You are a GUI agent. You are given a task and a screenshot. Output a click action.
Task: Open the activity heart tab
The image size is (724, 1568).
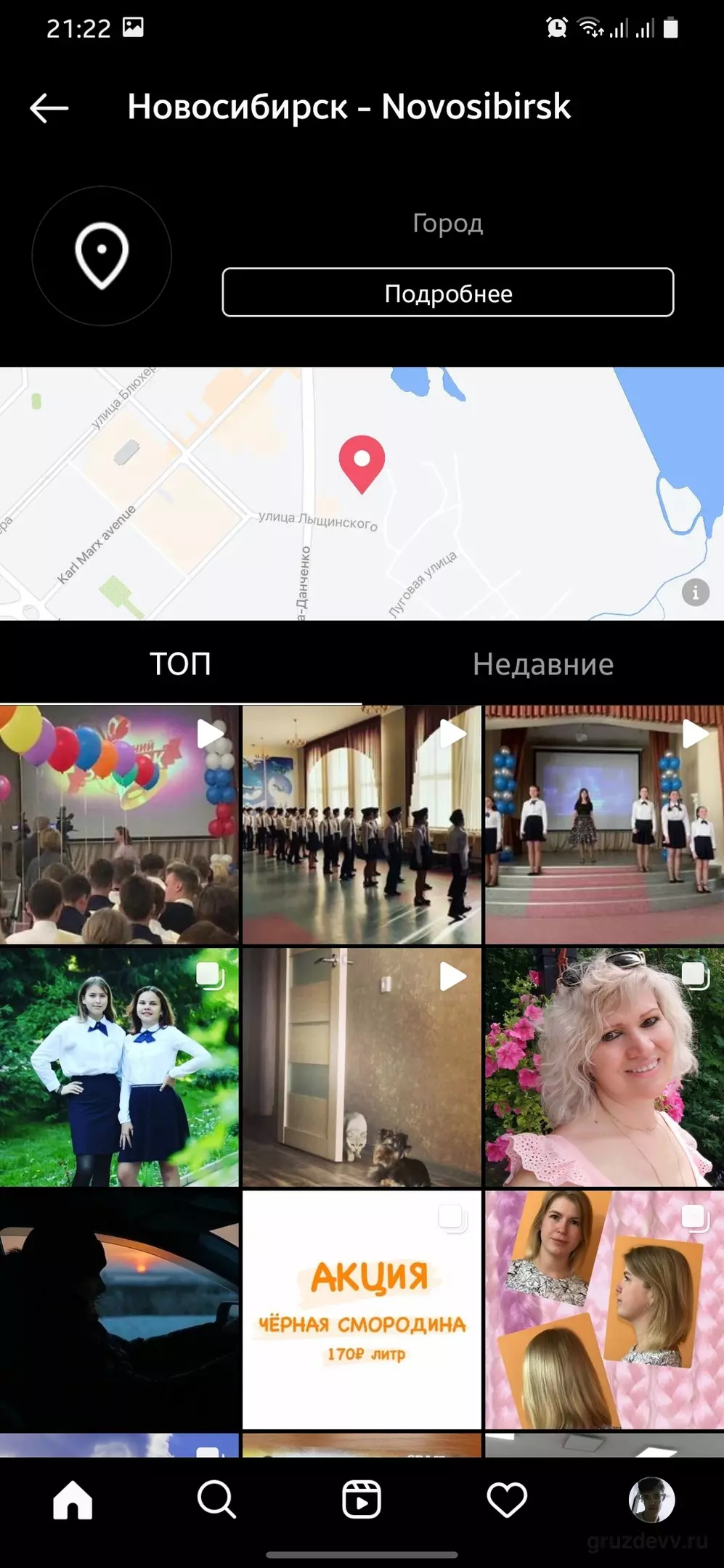(x=507, y=1500)
